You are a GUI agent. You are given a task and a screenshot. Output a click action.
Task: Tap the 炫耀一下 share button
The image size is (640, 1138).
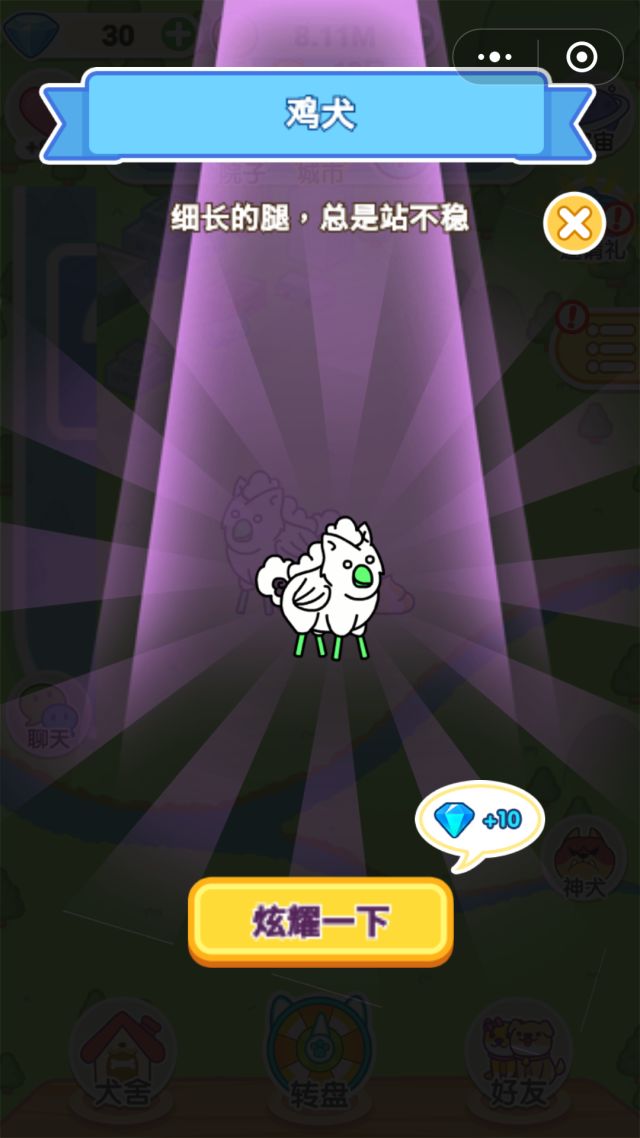click(320, 920)
